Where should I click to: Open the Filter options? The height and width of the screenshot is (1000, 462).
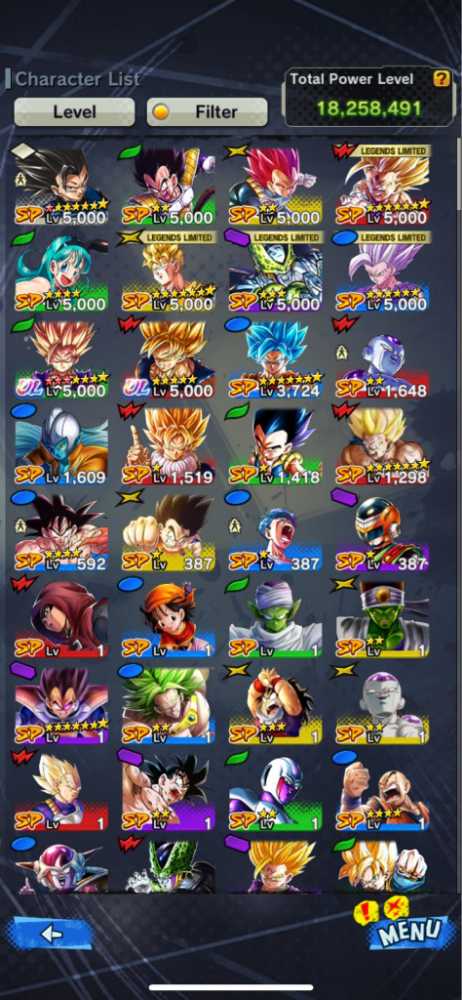[207, 112]
